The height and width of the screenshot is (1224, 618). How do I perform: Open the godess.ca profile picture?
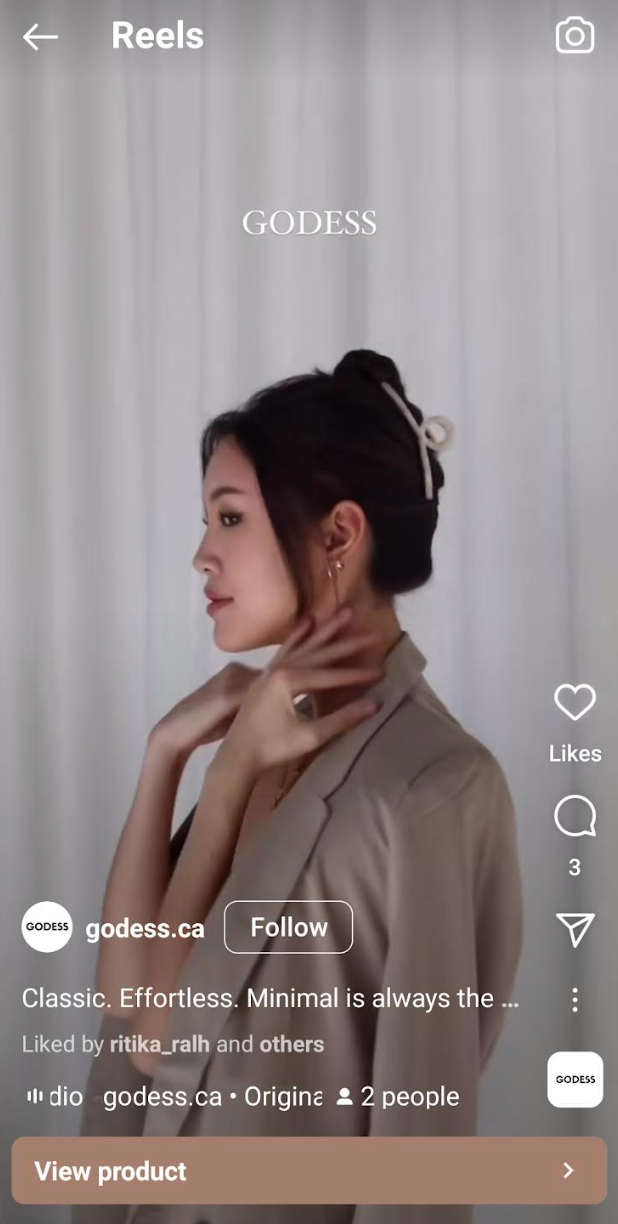pyautogui.click(x=47, y=927)
